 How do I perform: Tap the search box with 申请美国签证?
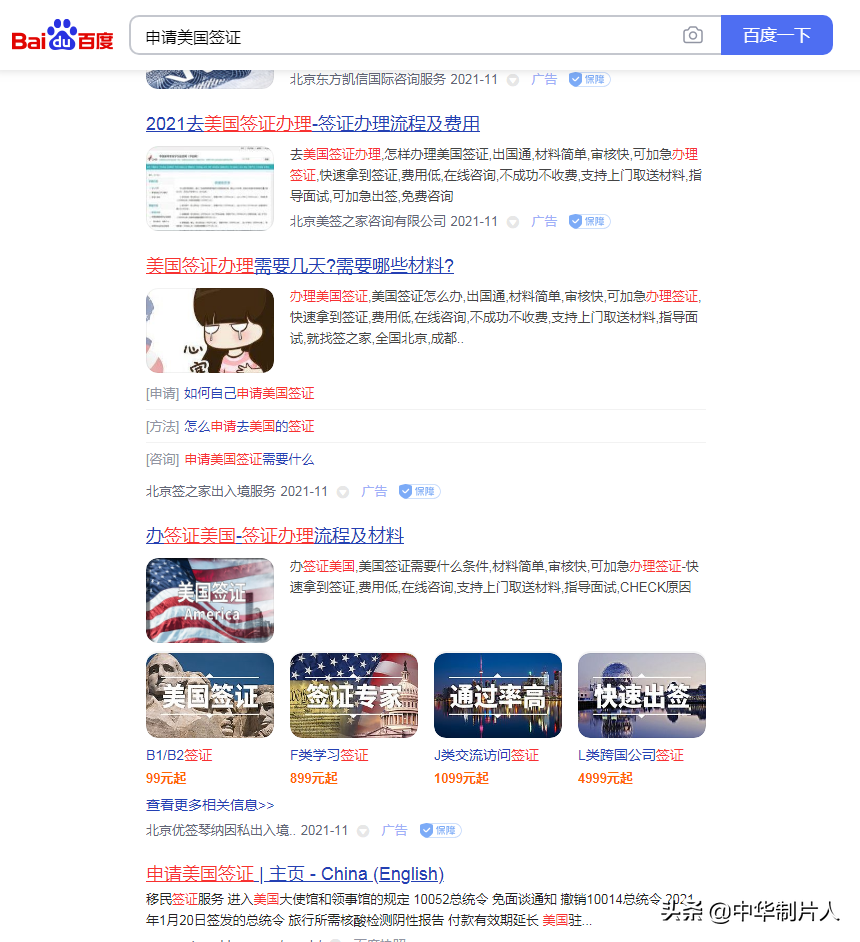(400, 37)
